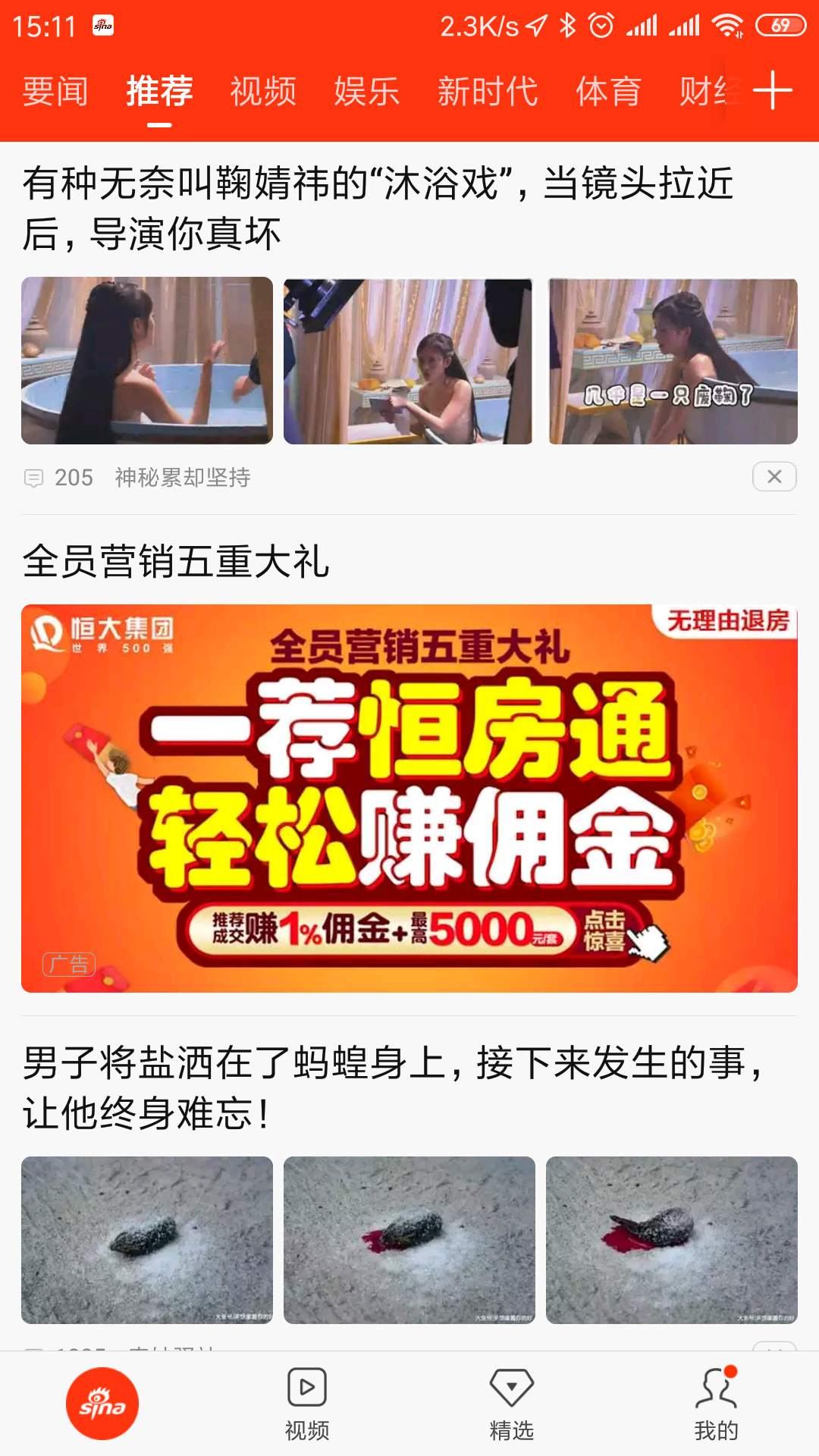Open the 我的 profile tab
819x1456 pixels.
coord(716,1404)
